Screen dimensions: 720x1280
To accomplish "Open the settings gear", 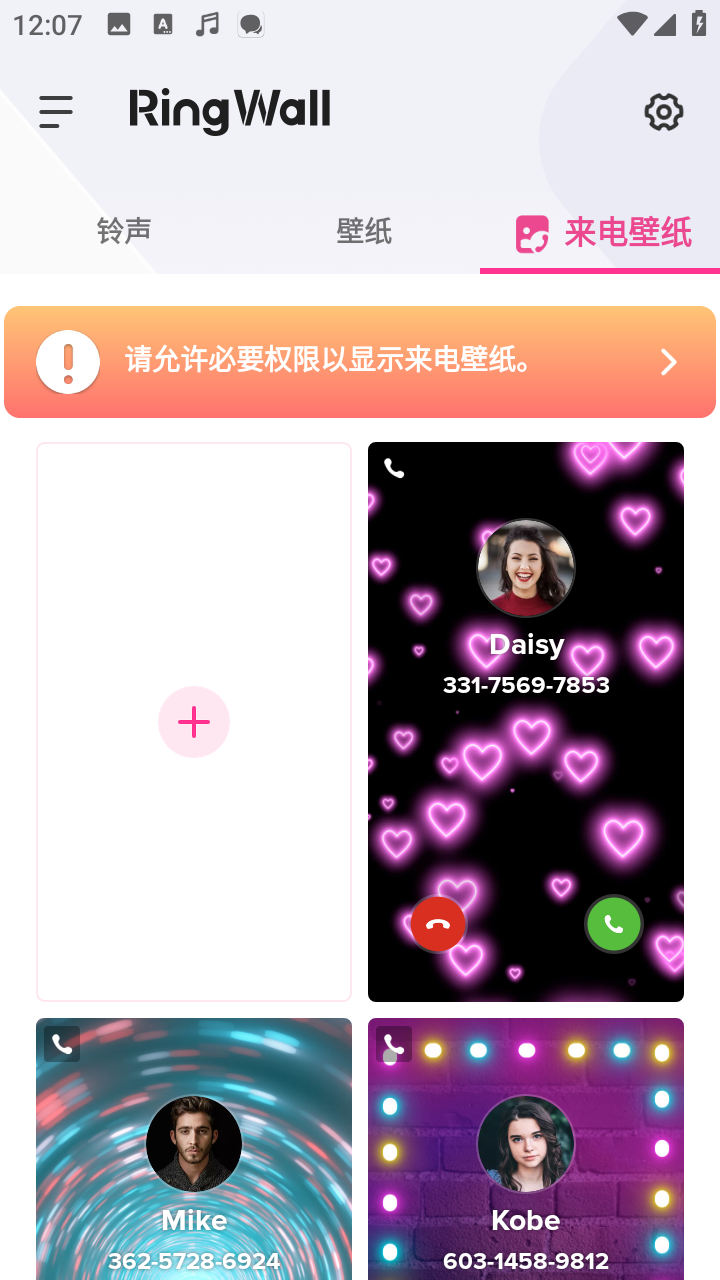I will tap(663, 112).
